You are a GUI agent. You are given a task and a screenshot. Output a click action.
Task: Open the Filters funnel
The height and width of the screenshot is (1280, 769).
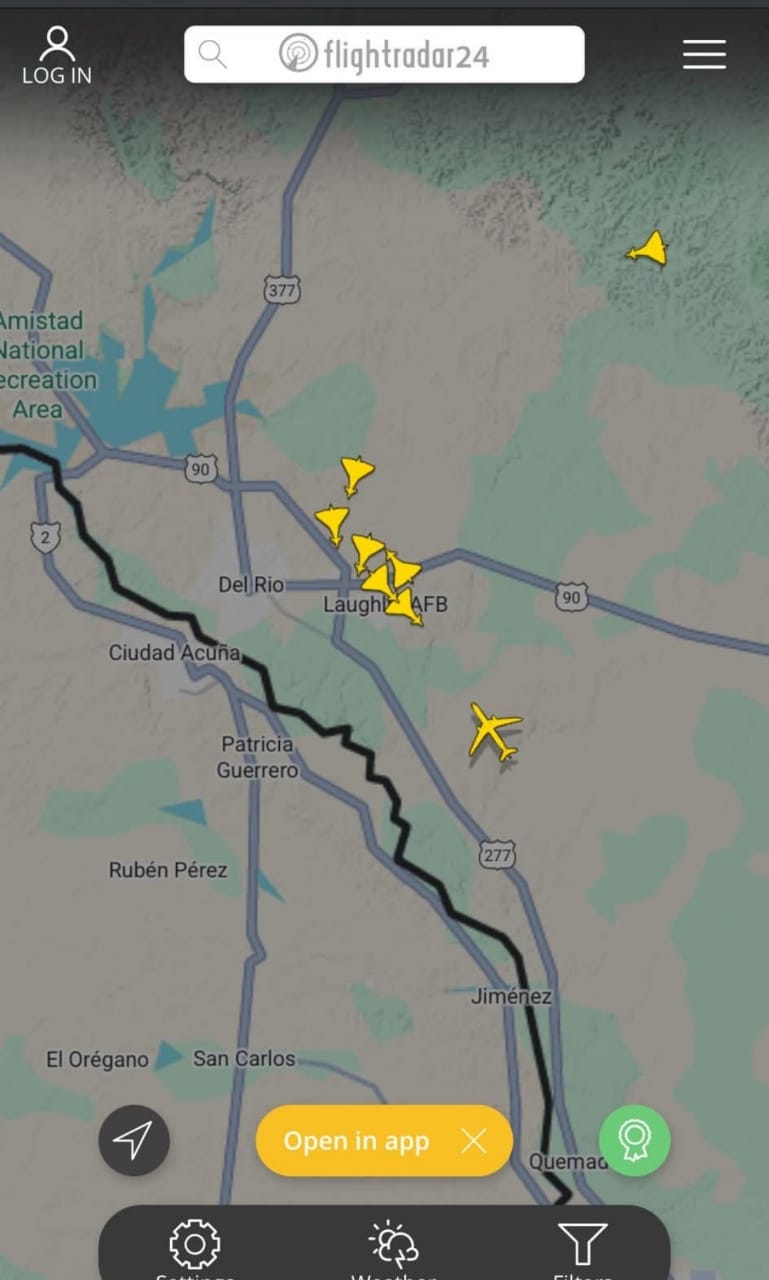(x=582, y=1246)
